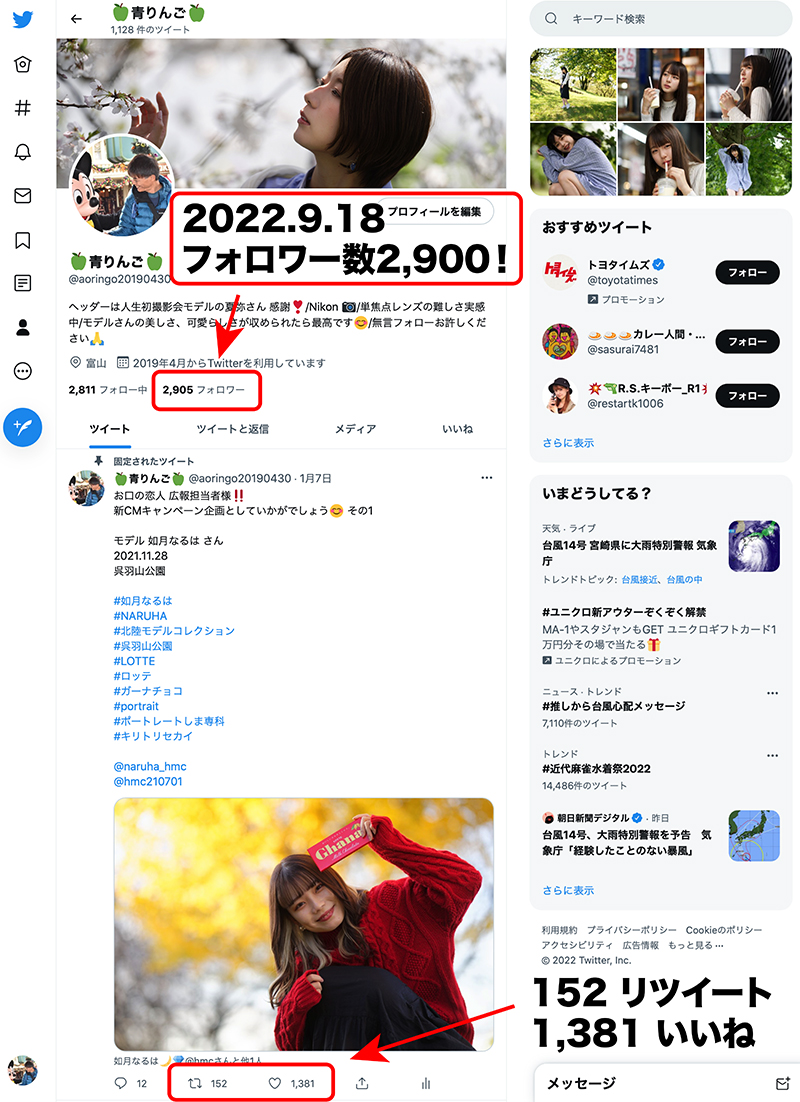Reply to the pinned tweet
800x1102 pixels.
pyautogui.click(x=121, y=1083)
